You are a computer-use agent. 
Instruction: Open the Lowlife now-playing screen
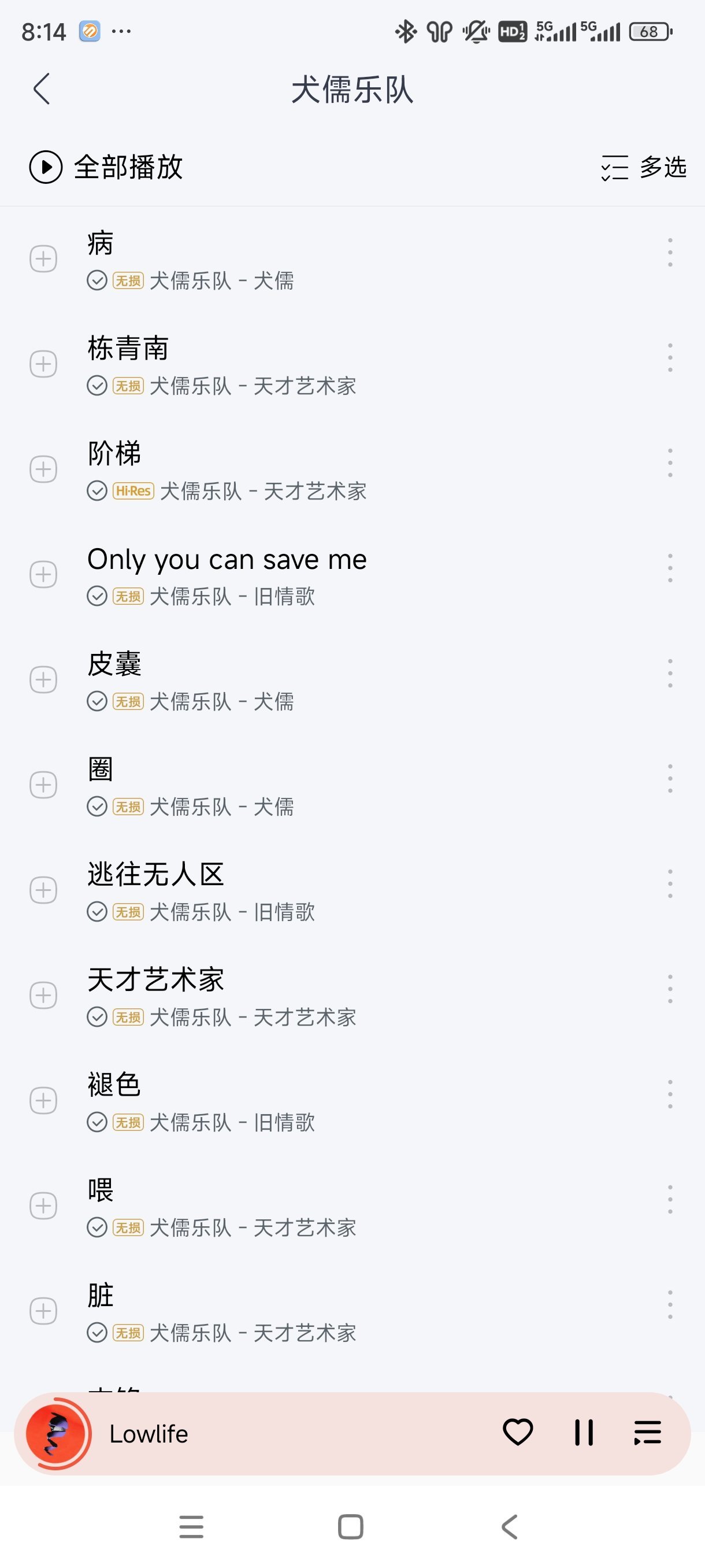[243, 1433]
